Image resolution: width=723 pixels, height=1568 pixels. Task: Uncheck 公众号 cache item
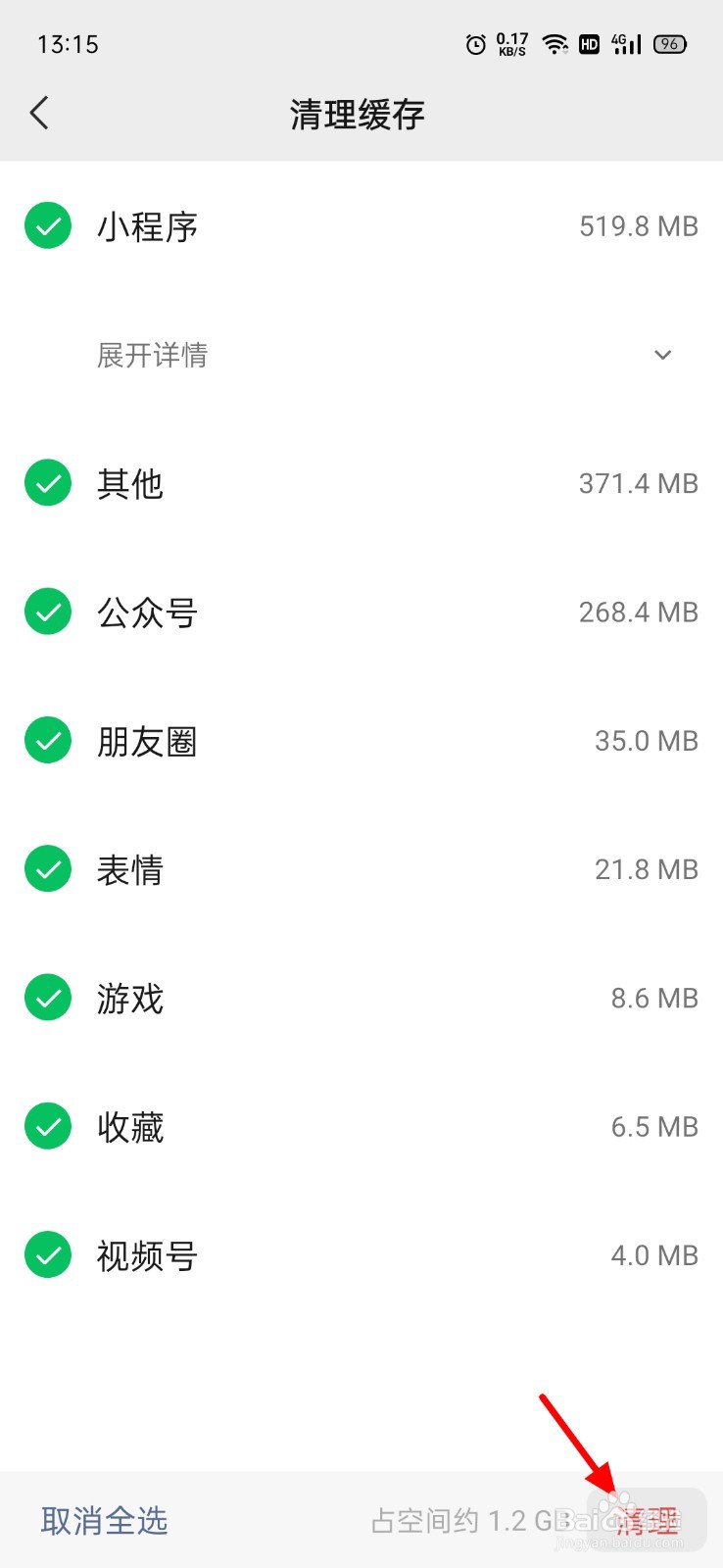pos(48,612)
